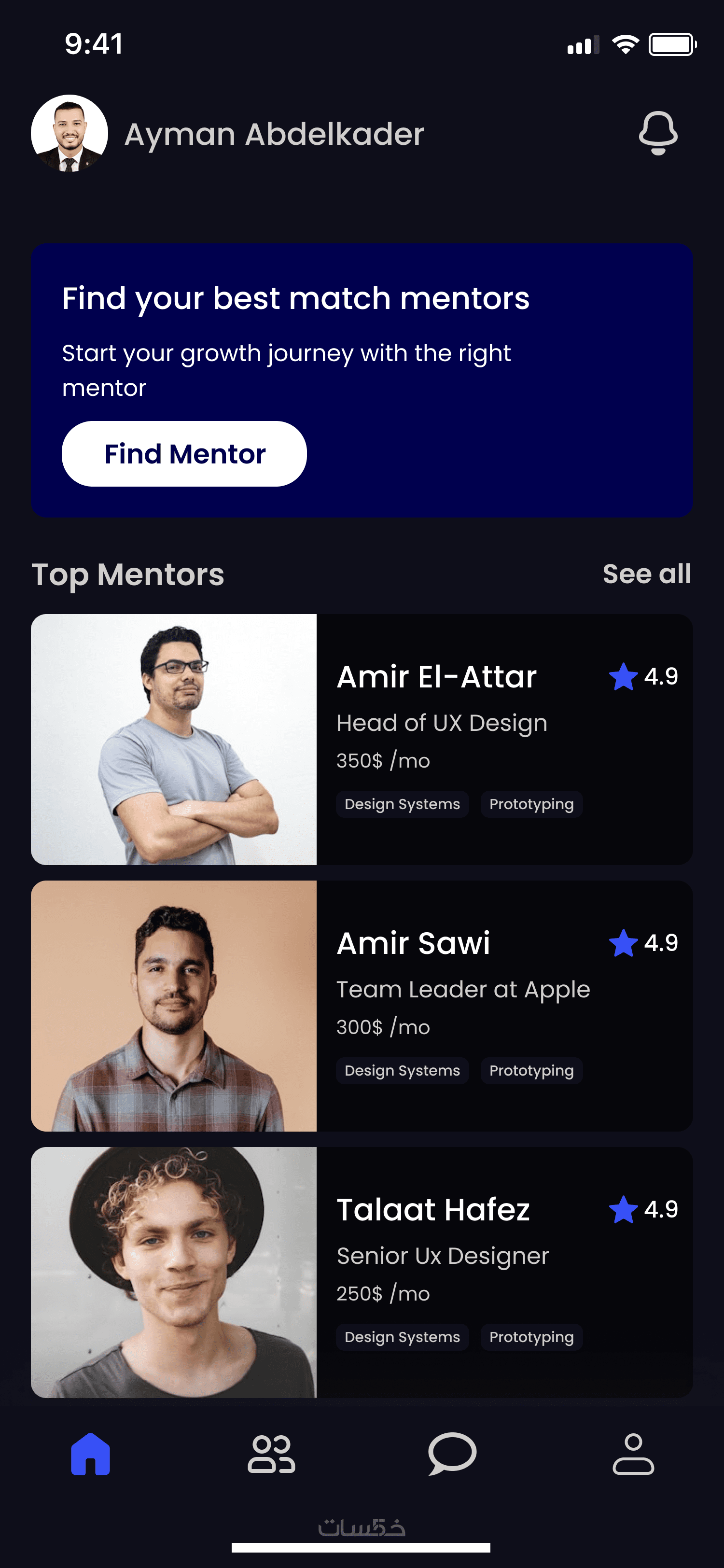Screen dimensions: 724x1568
Task: View Amir Sawi's mentor card
Action: click(x=362, y=1006)
